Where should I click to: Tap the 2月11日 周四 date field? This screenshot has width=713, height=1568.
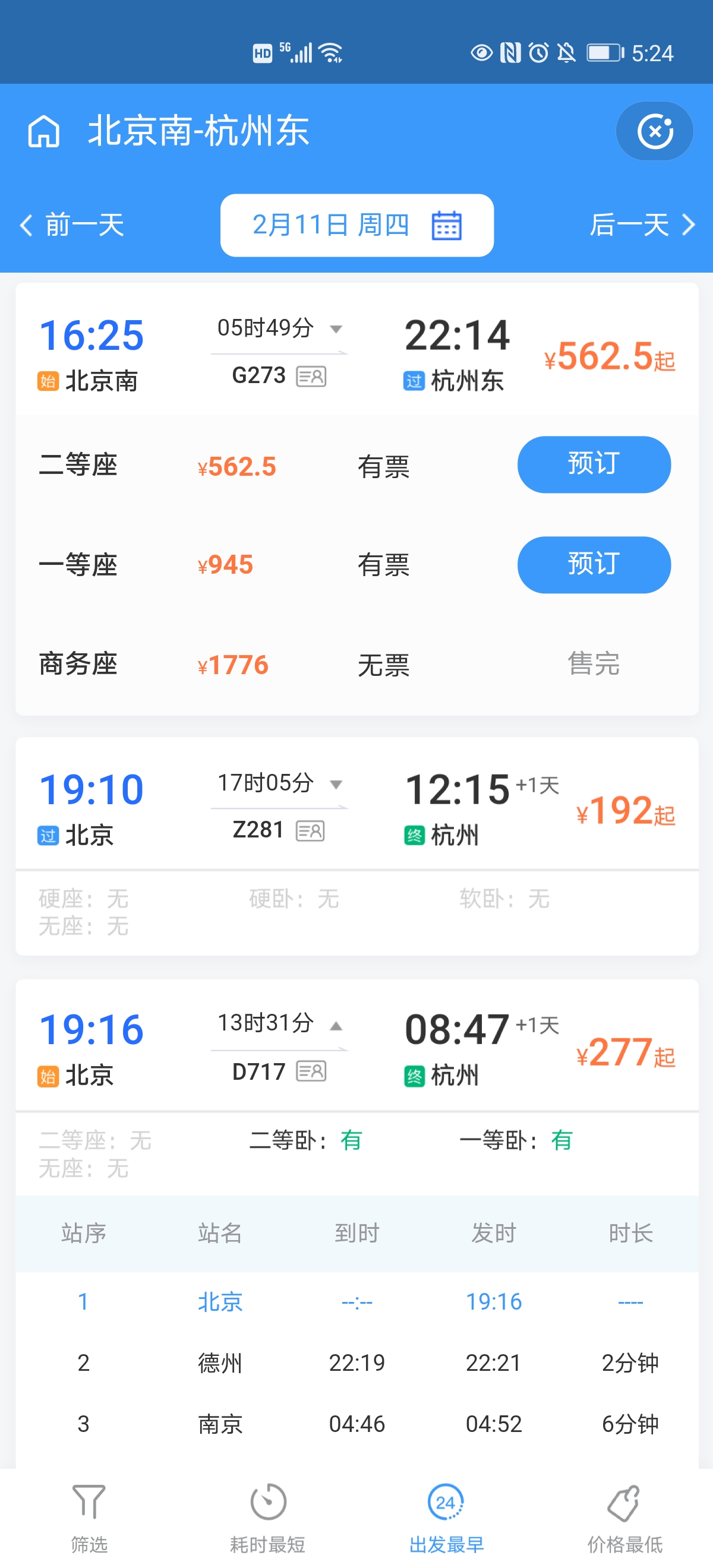pos(341,225)
